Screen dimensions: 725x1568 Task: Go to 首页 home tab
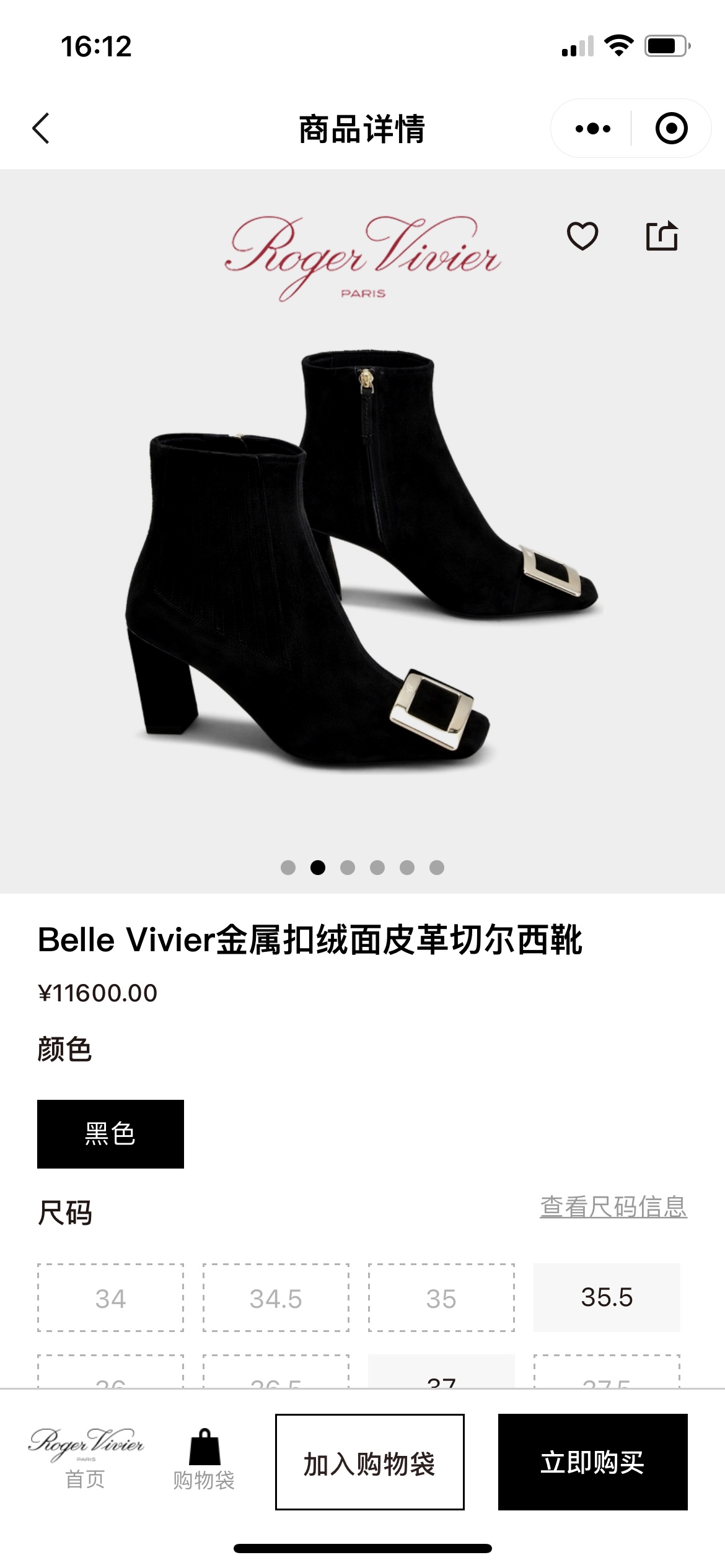[86, 1458]
